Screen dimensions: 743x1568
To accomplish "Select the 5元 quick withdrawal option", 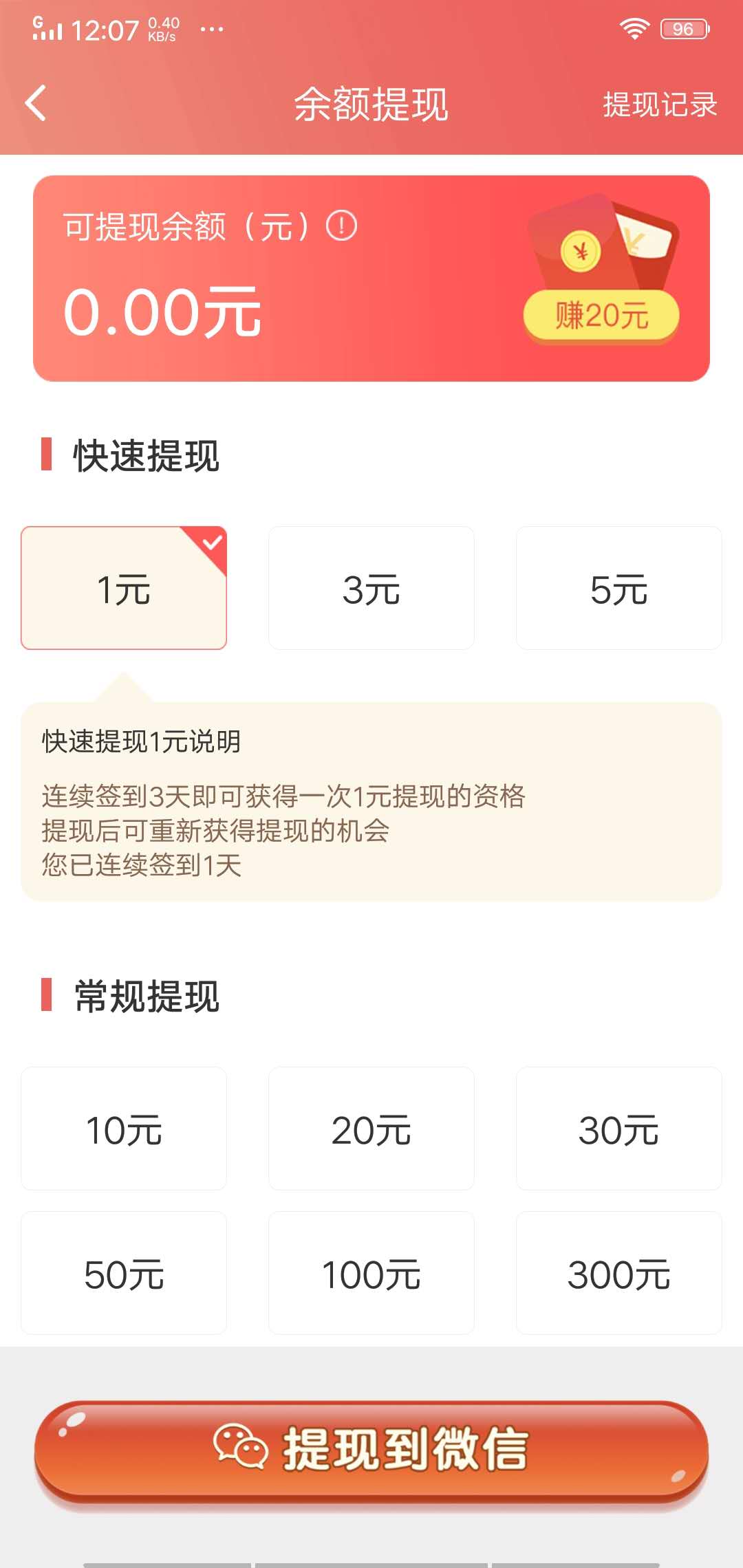I will click(x=619, y=588).
